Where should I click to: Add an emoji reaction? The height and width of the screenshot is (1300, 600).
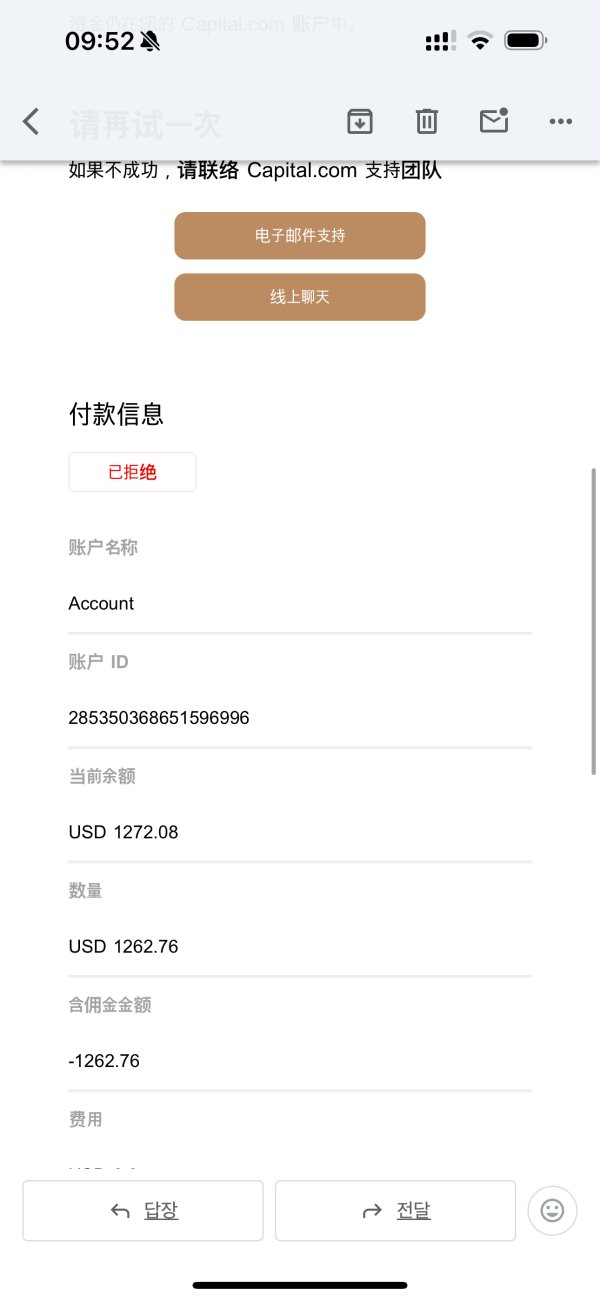click(552, 1211)
